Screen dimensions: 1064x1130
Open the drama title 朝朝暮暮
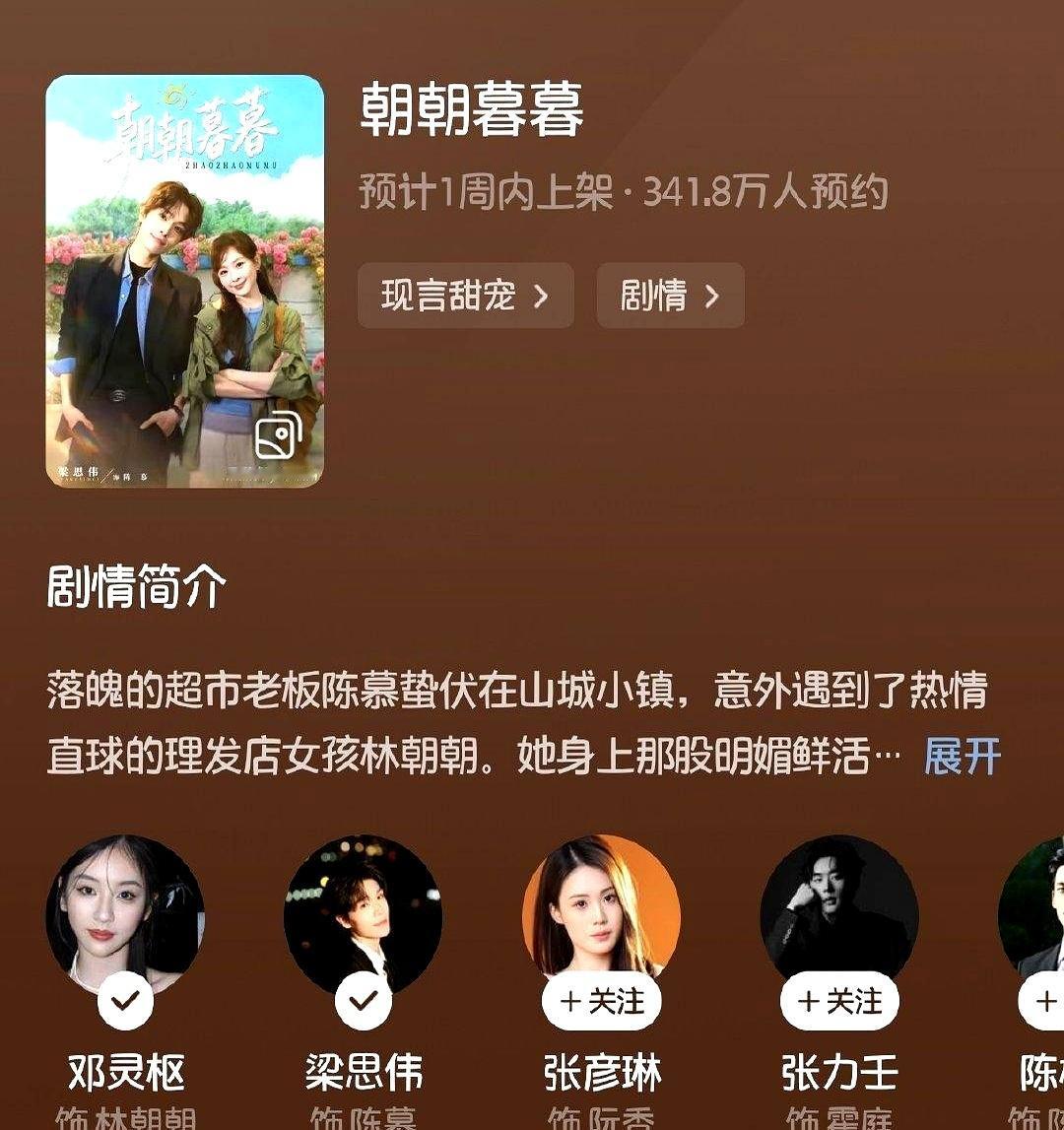point(472,114)
